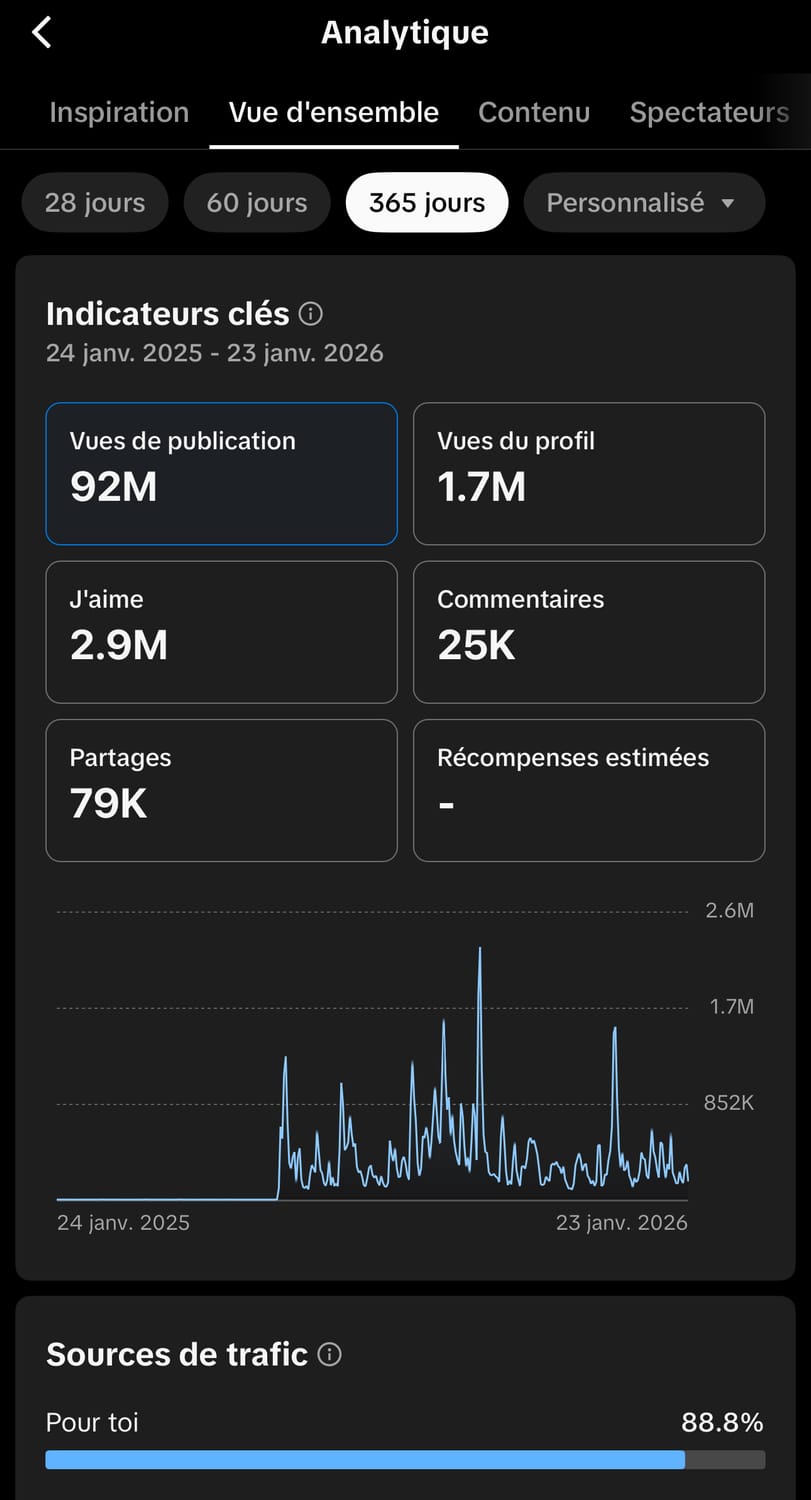Select the J'aime metric card
Screen dimensions: 811x1500
(x=222, y=632)
